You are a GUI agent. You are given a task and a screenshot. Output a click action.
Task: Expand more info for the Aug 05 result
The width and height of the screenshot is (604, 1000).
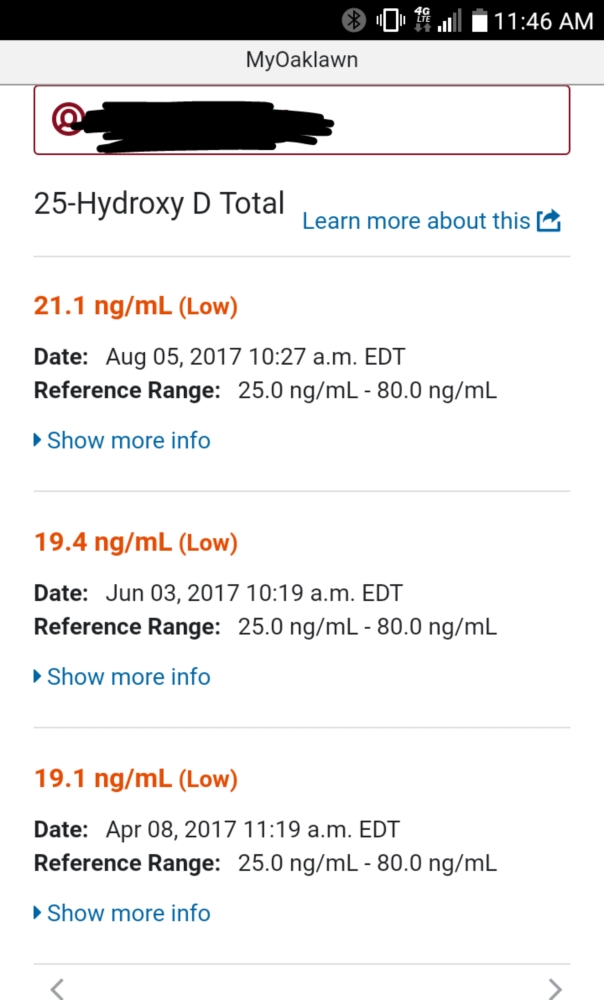click(x=122, y=440)
